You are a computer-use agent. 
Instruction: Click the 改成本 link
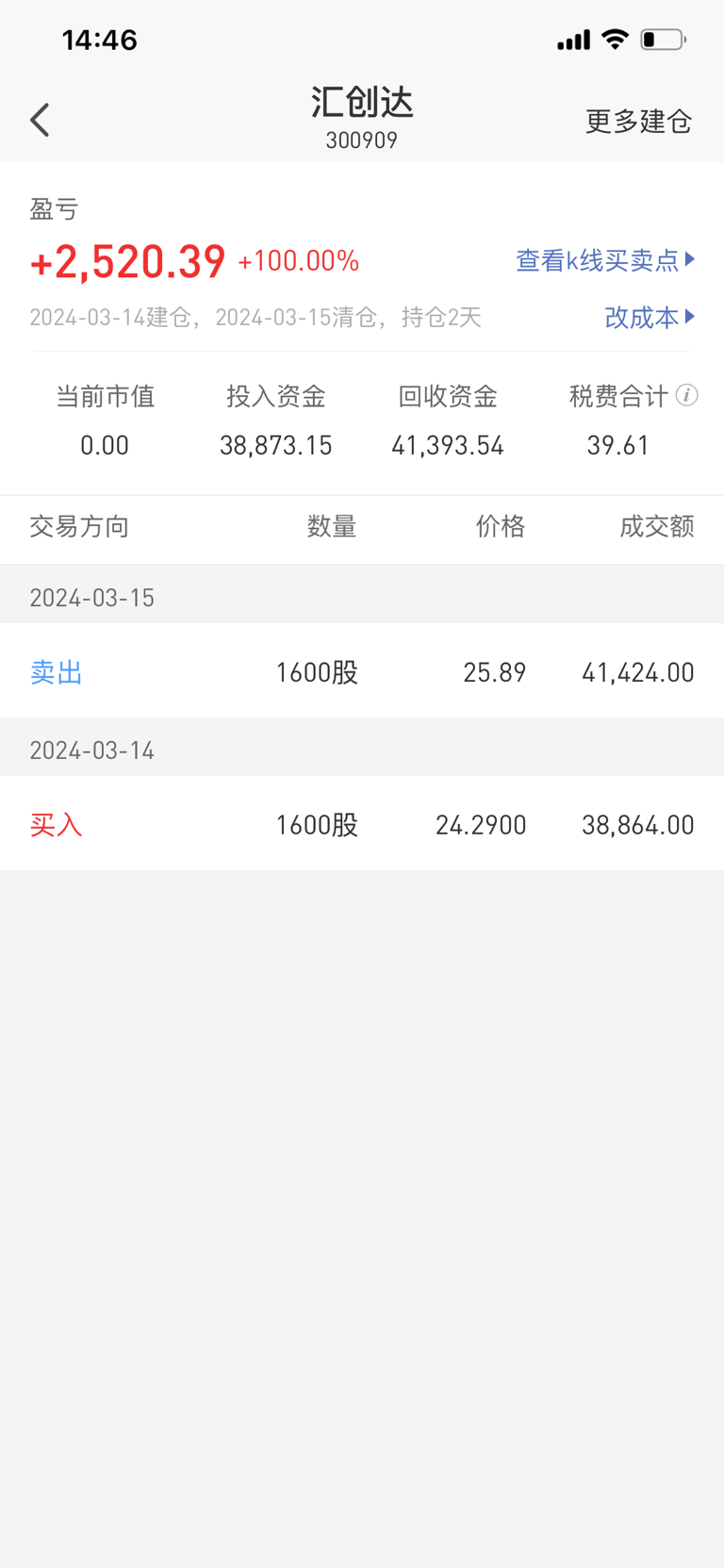click(641, 319)
